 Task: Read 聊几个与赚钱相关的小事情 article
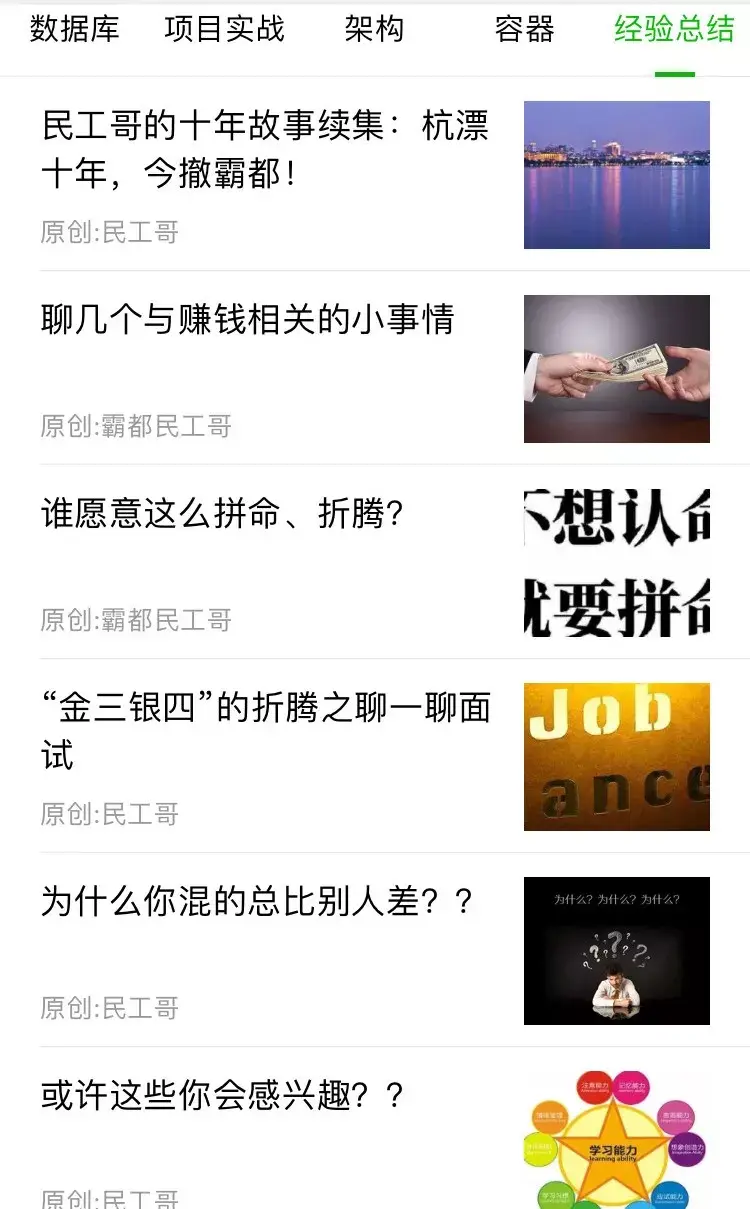pyautogui.click(x=247, y=320)
